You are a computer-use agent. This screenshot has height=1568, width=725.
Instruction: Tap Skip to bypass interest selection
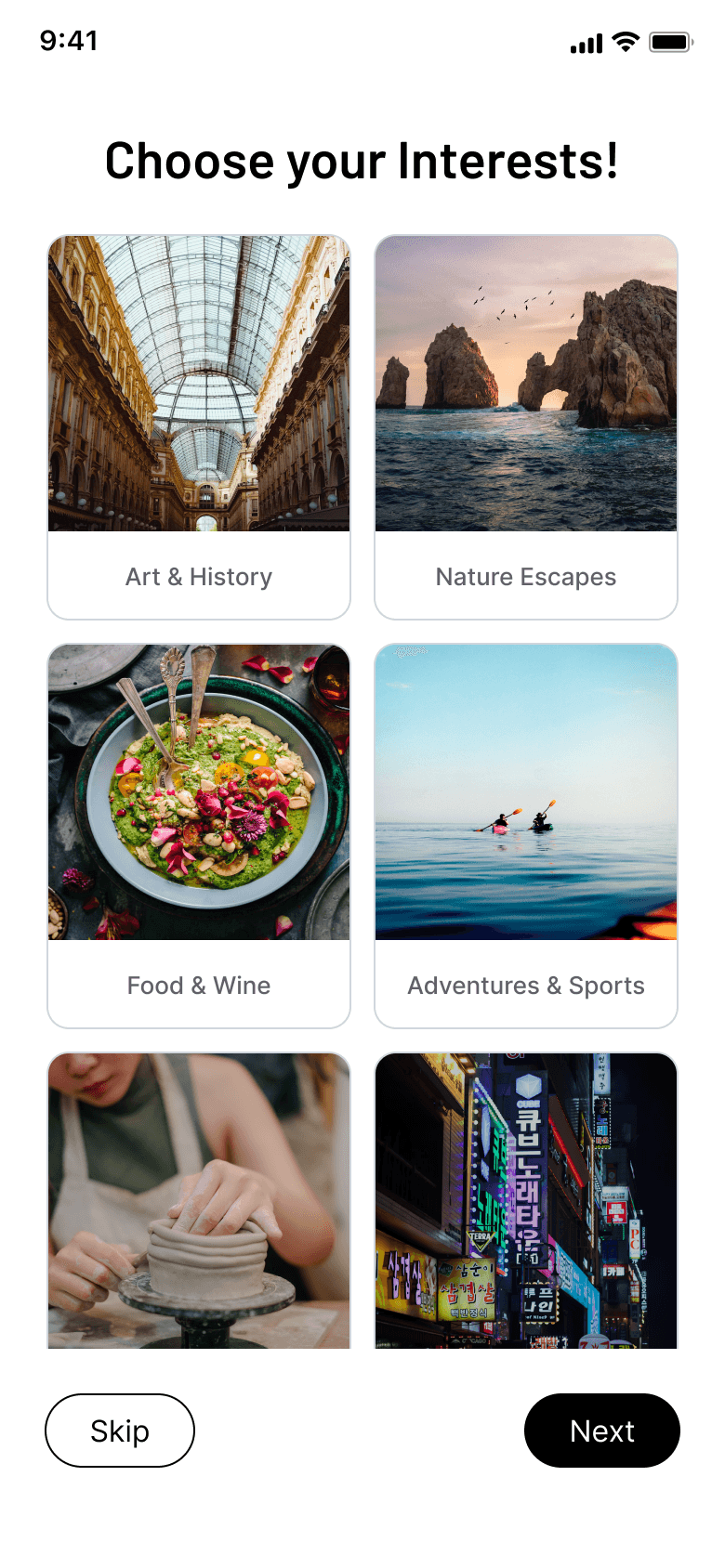click(120, 1431)
